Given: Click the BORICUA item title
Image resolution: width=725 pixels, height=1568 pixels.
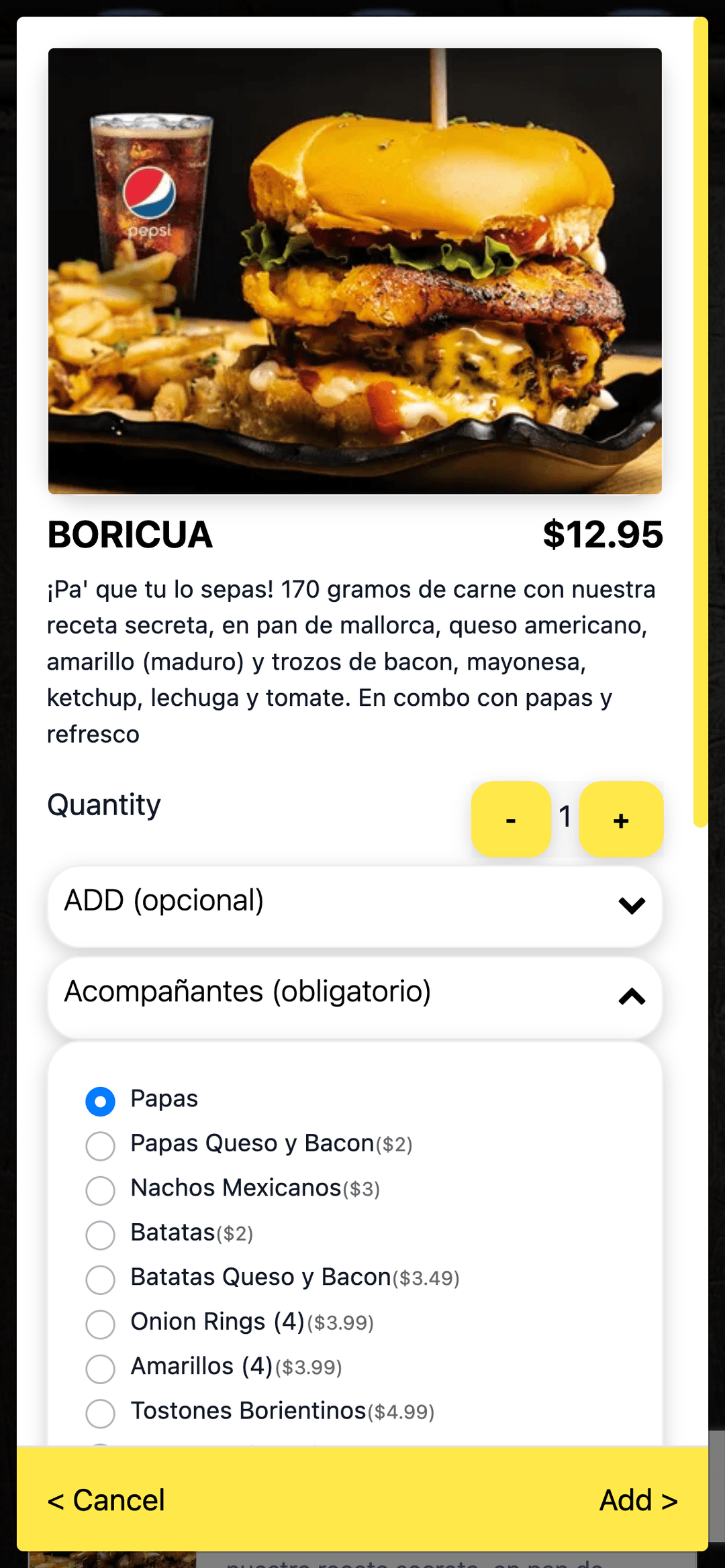Looking at the screenshot, I should click(x=130, y=535).
